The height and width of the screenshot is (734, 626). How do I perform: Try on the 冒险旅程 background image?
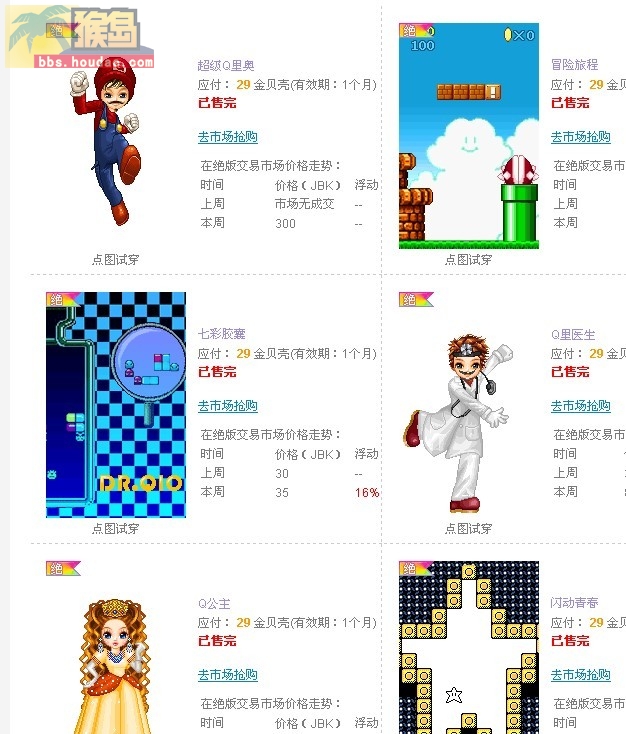[x=468, y=137]
